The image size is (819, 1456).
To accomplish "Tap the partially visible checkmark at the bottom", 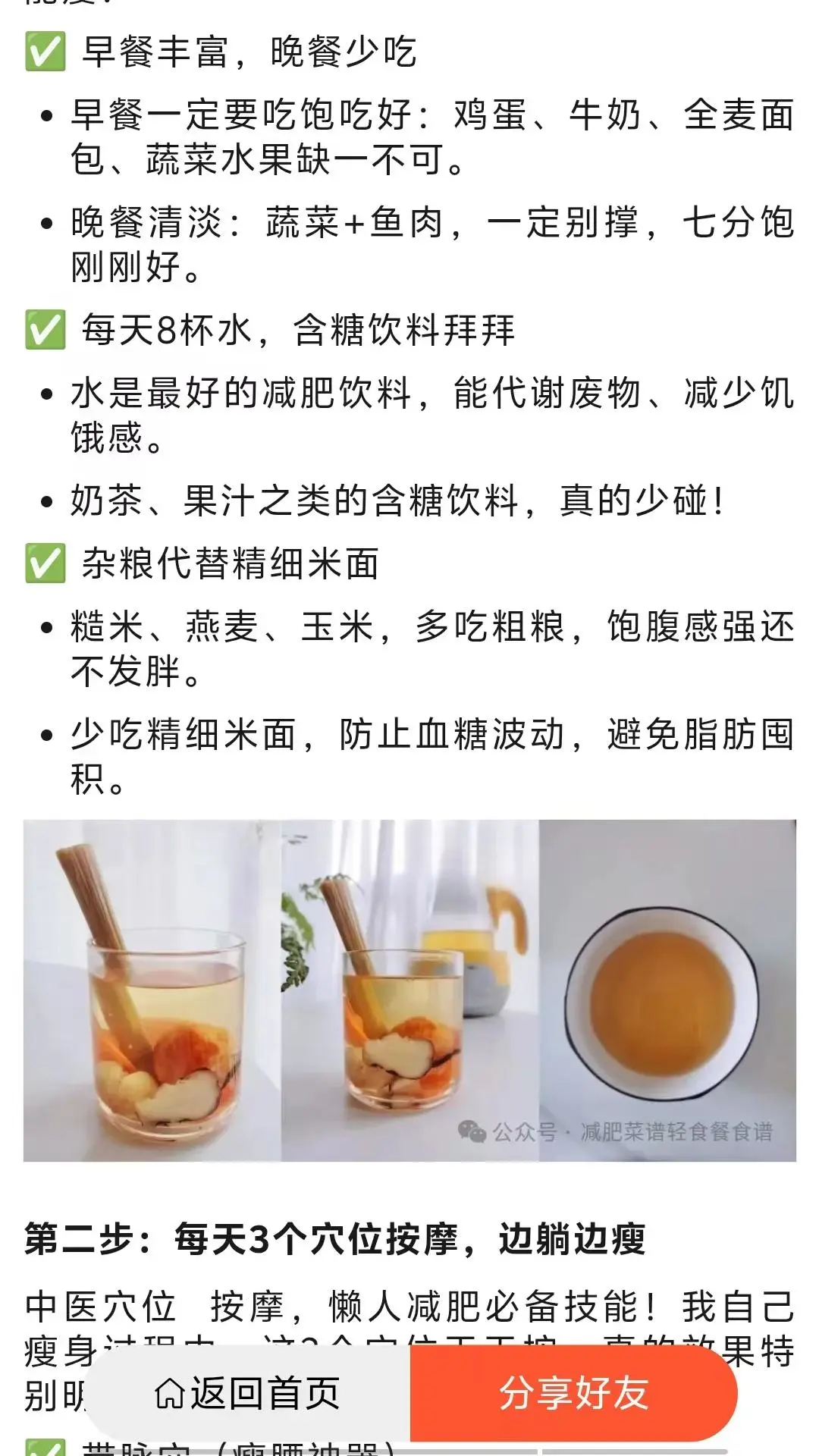I will tap(47, 1447).
